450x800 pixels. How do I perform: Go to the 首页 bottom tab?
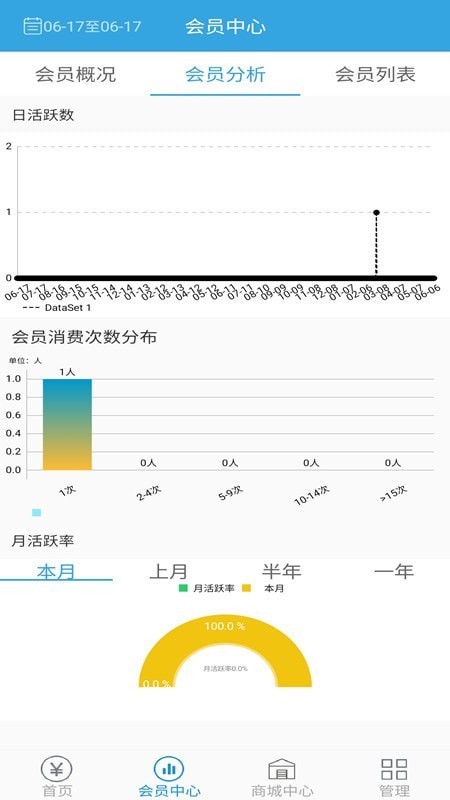[56, 776]
